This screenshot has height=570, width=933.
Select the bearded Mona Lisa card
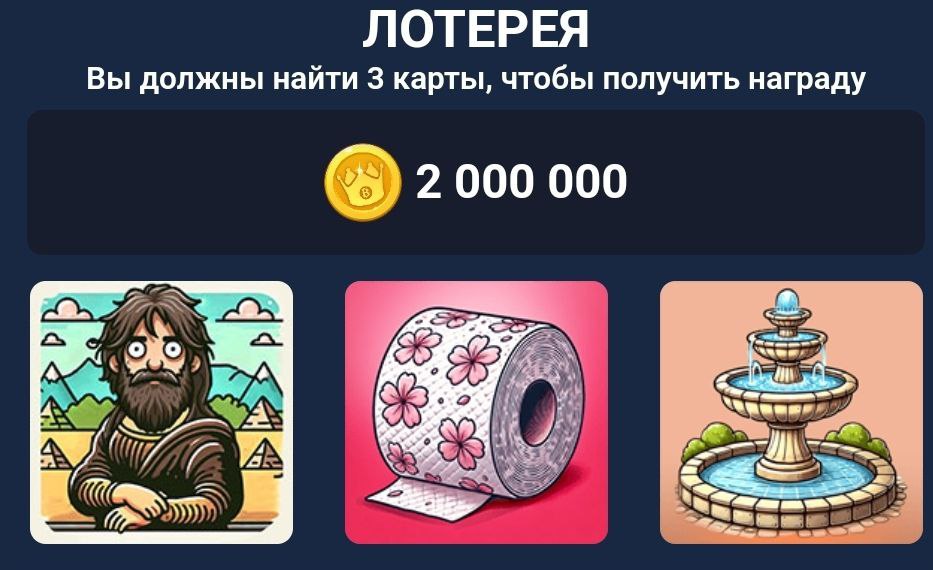(x=161, y=412)
